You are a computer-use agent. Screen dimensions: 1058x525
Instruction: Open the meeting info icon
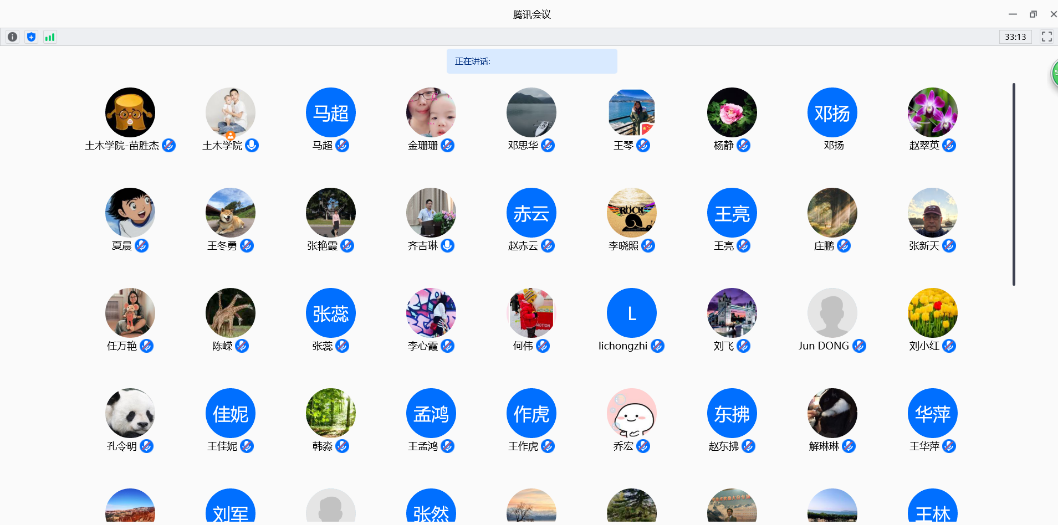(12, 37)
